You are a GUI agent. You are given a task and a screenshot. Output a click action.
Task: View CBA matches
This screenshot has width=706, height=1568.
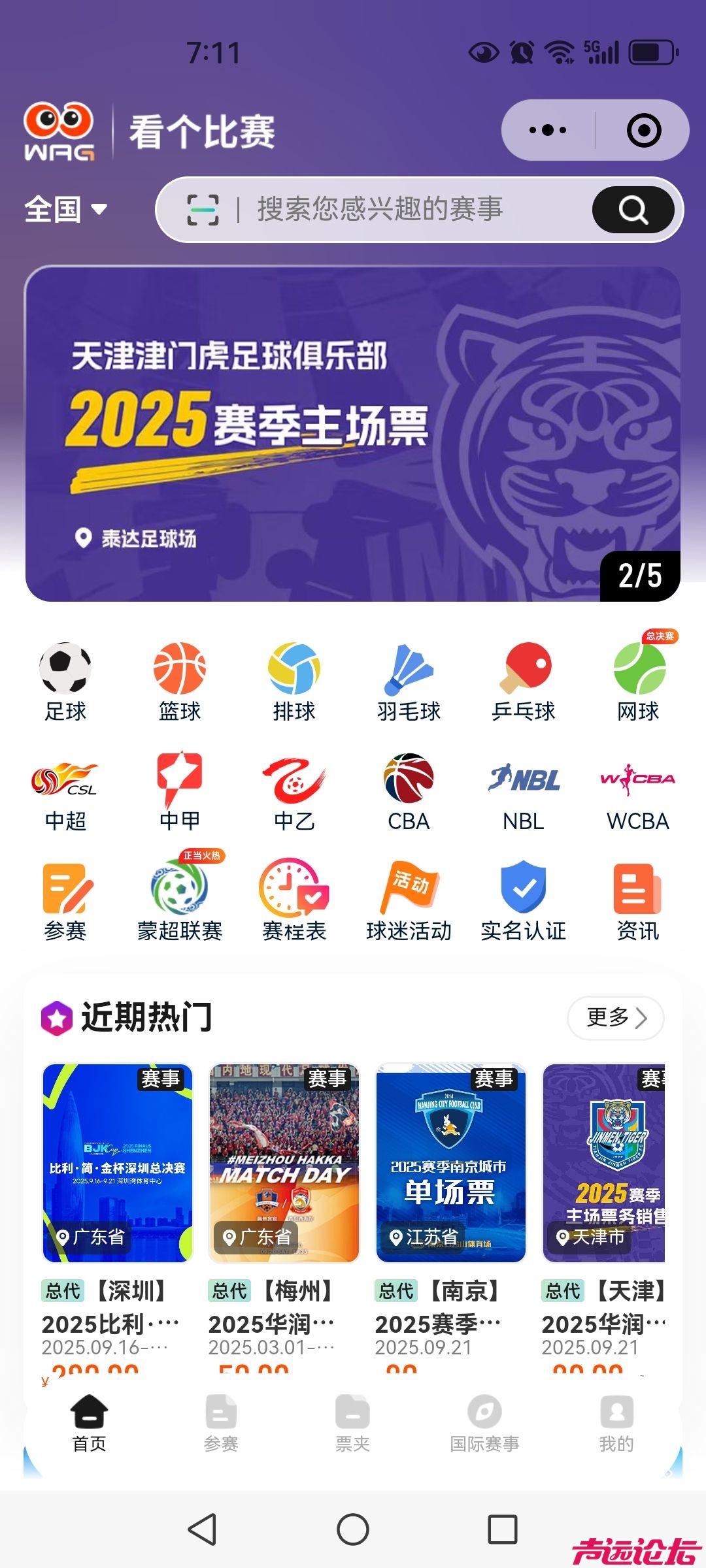click(409, 792)
